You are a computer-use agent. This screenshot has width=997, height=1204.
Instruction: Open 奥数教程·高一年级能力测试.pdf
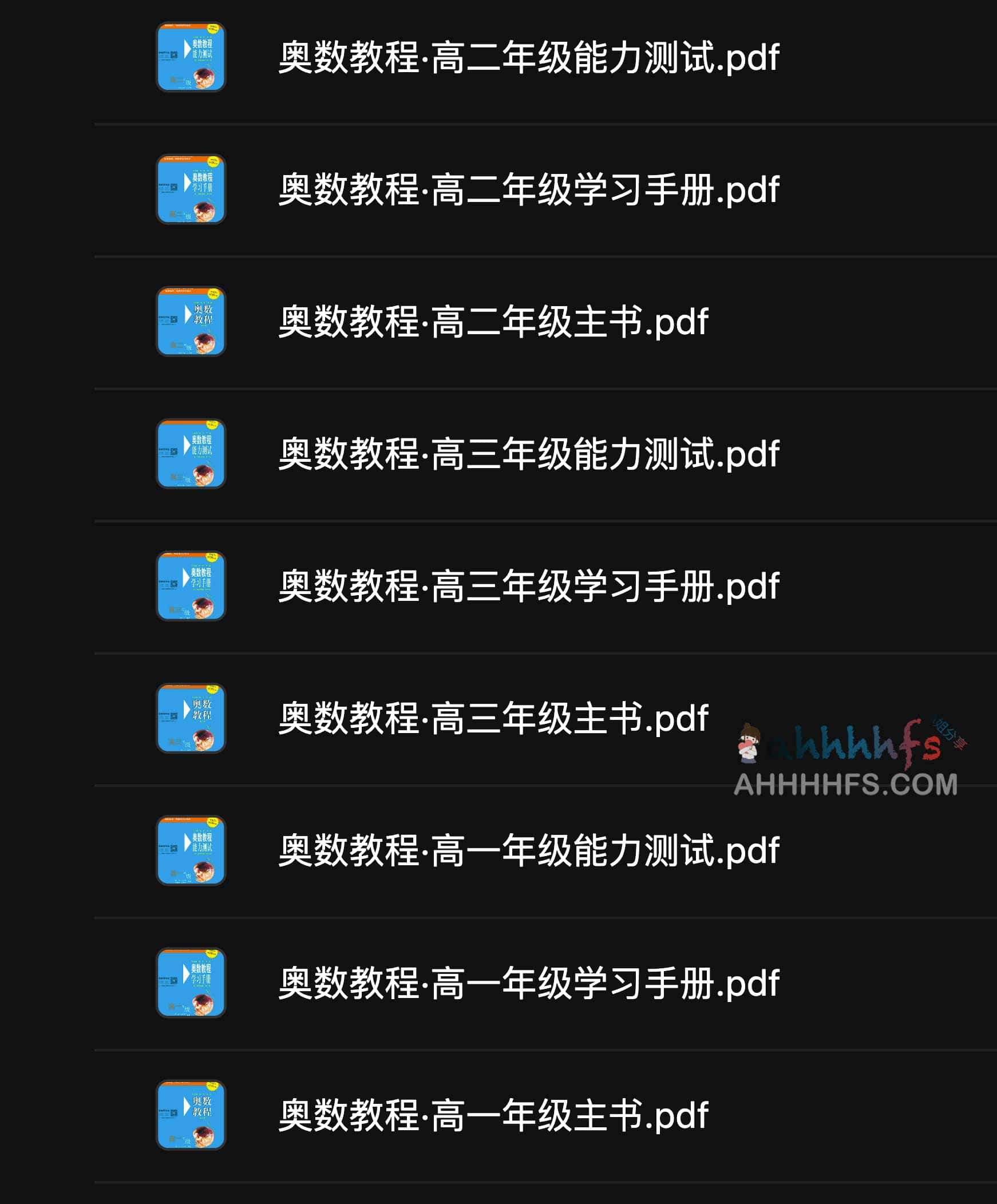[x=528, y=850]
